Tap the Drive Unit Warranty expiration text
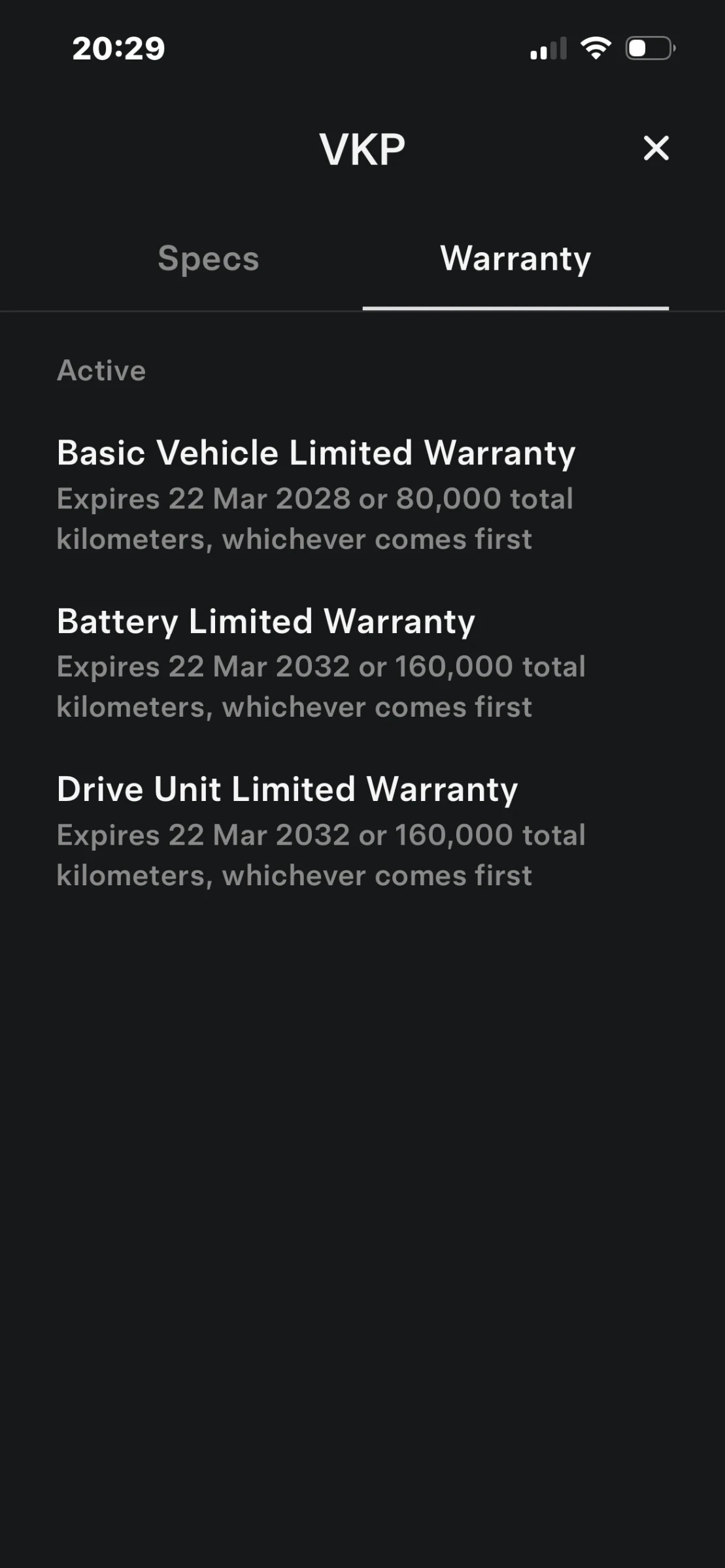The width and height of the screenshot is (725, 1568). click(x=321, y=855)
